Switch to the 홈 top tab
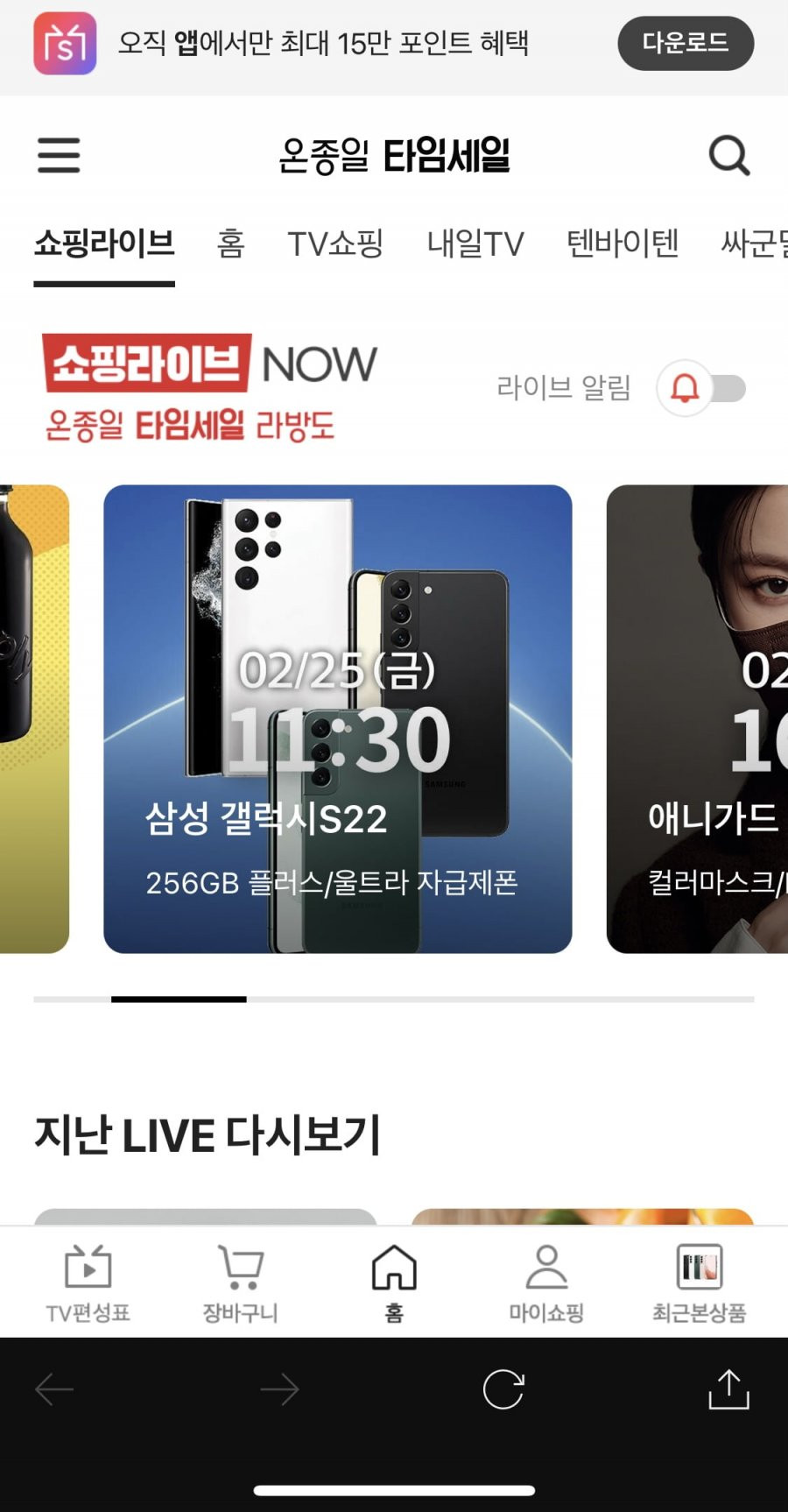This screenshot has width=788, height=1512. pos(231,243)
